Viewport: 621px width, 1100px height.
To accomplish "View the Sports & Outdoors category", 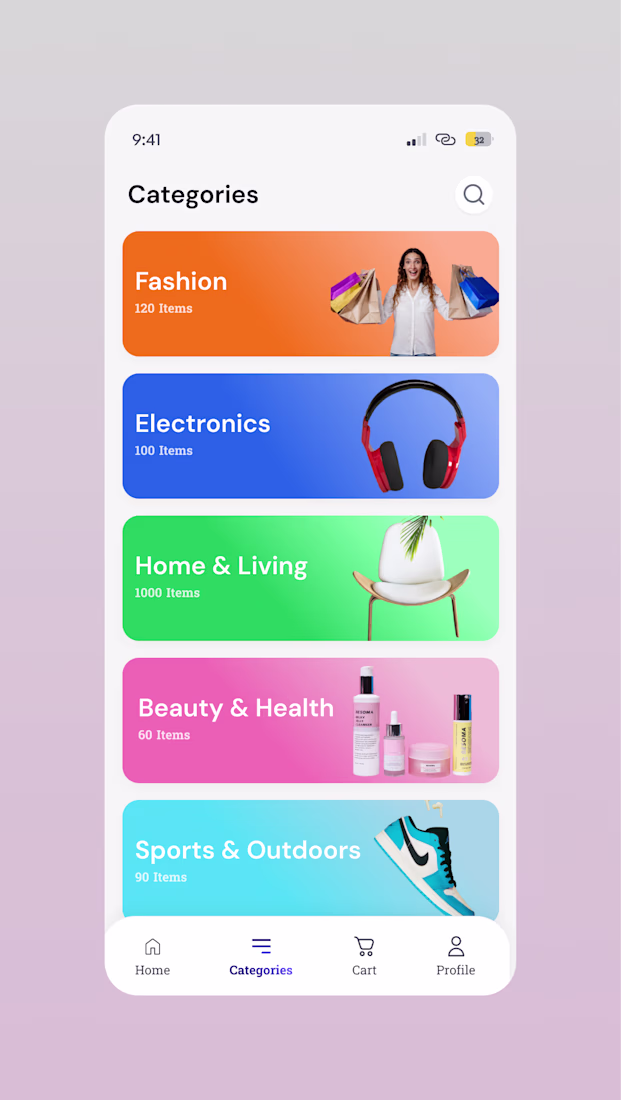I will (x=311, y=859).
